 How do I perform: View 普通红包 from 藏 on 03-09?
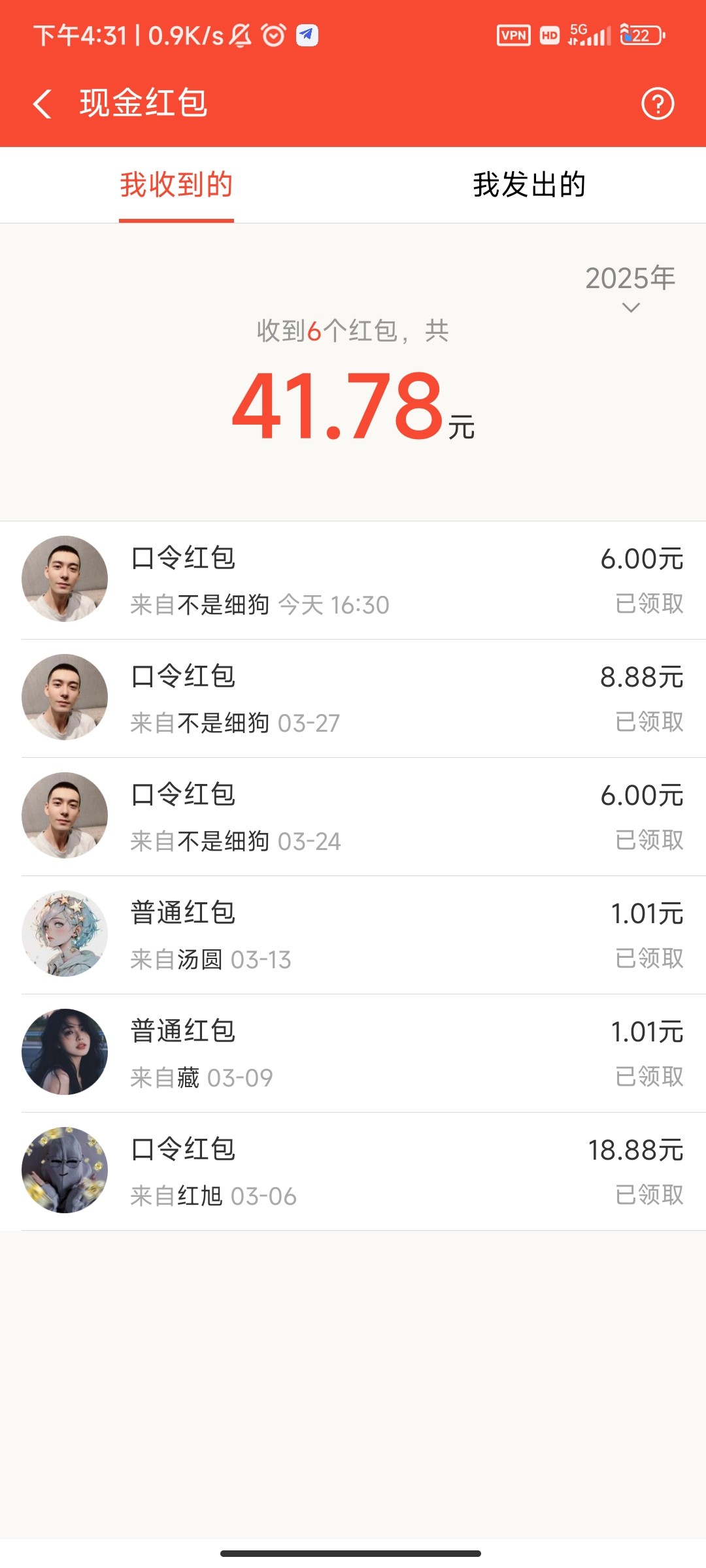353,1053
